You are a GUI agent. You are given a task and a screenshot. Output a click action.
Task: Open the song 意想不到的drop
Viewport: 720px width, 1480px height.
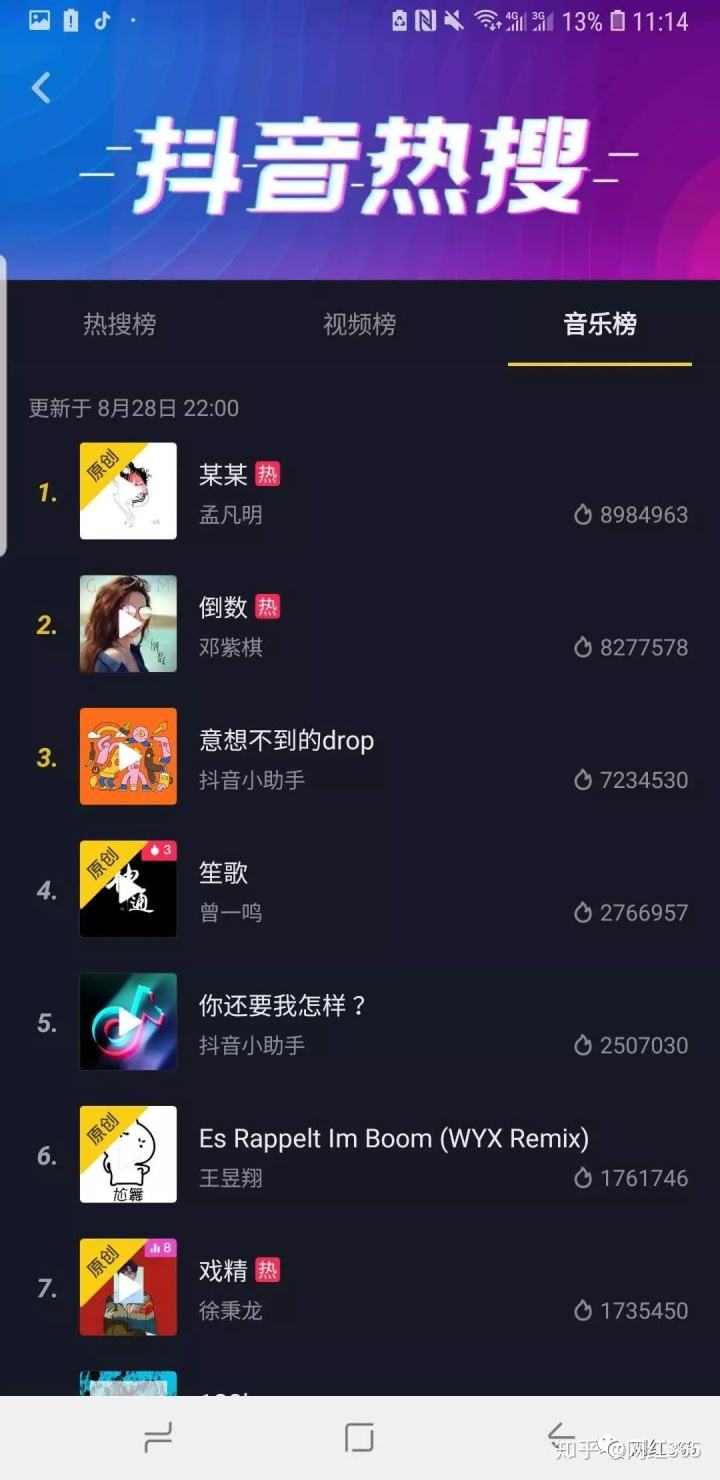[286, 740]
